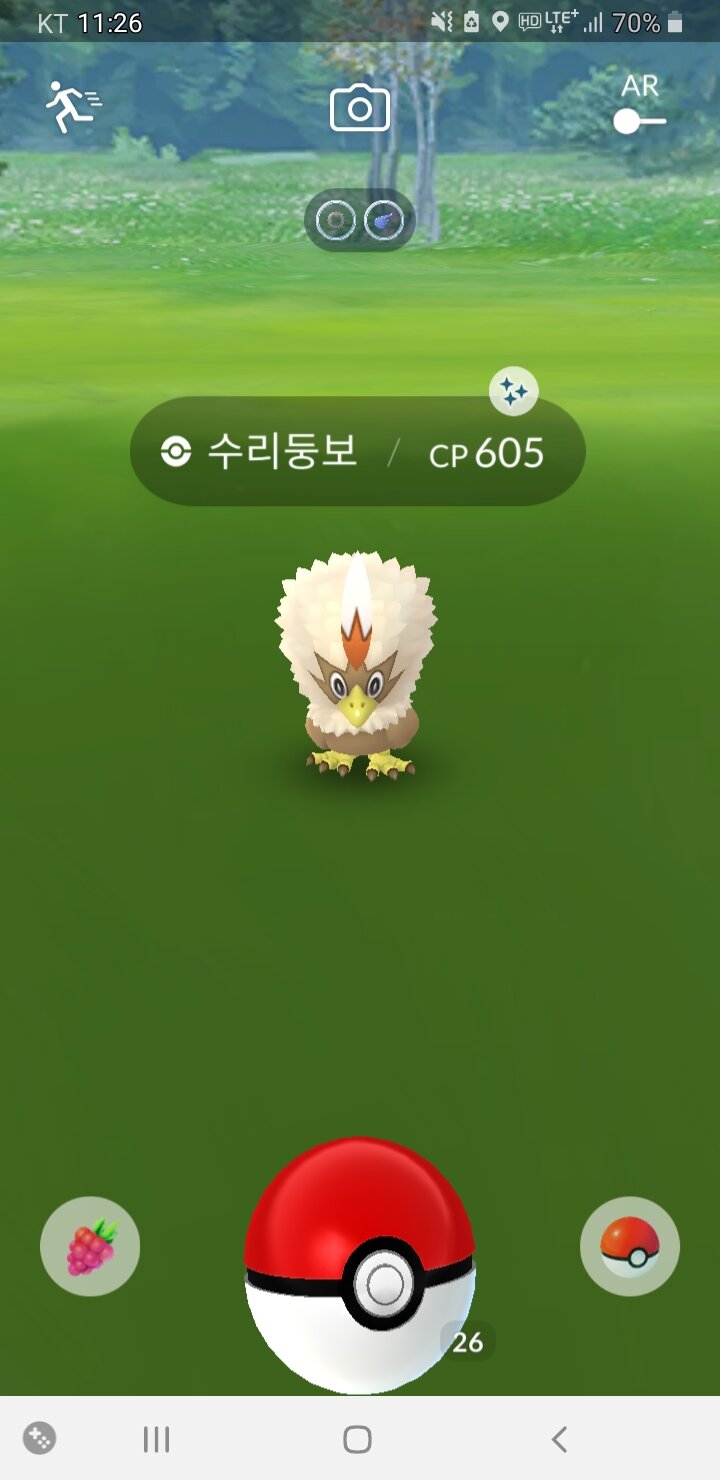Toggle the AR mode switch
Viewport: 720px width, 1480px height.
tap(640, 104)
